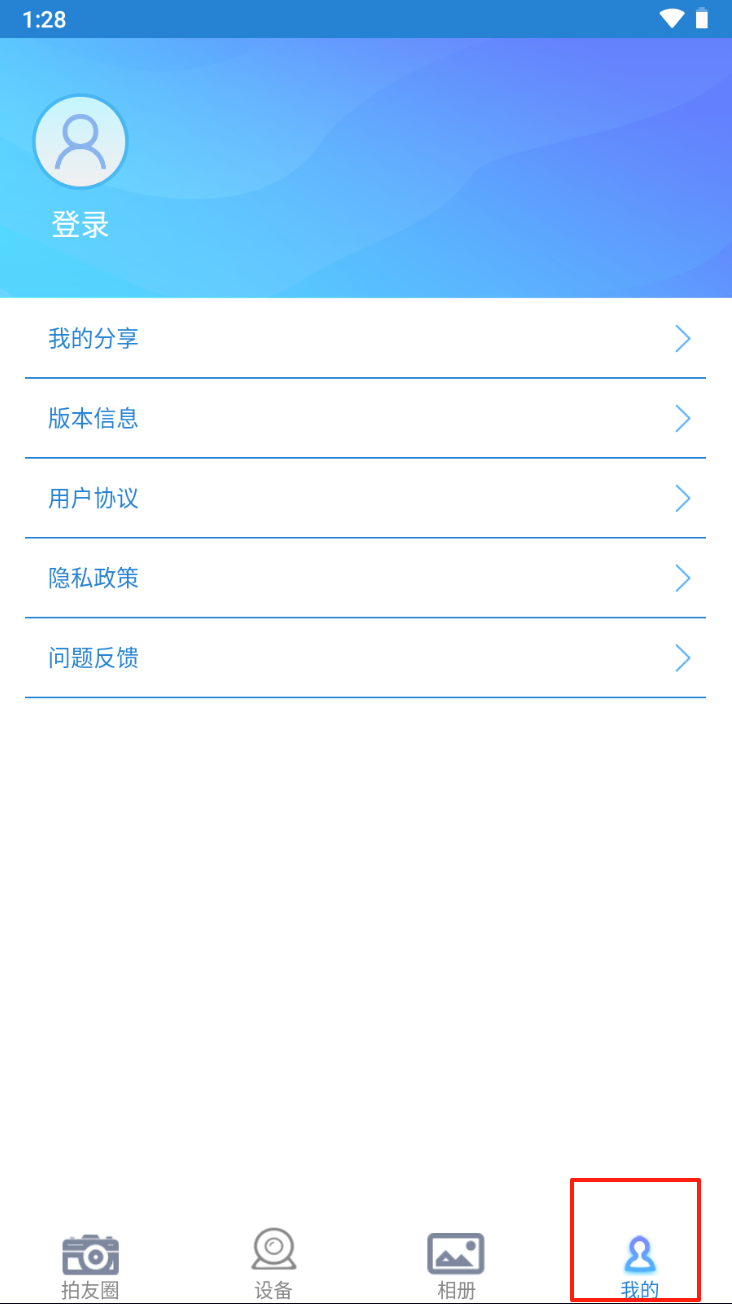Select the 相册 album tab

pos(456,1265)
